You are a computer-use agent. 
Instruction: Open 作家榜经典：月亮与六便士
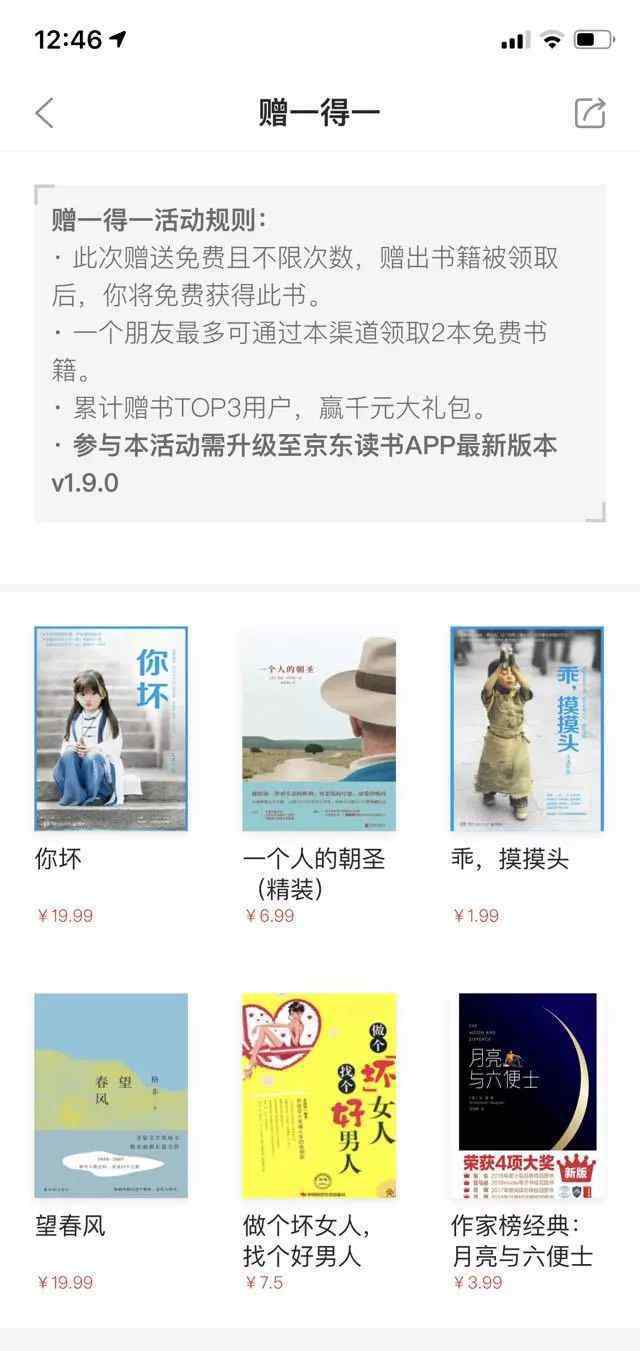[527, 1096]
